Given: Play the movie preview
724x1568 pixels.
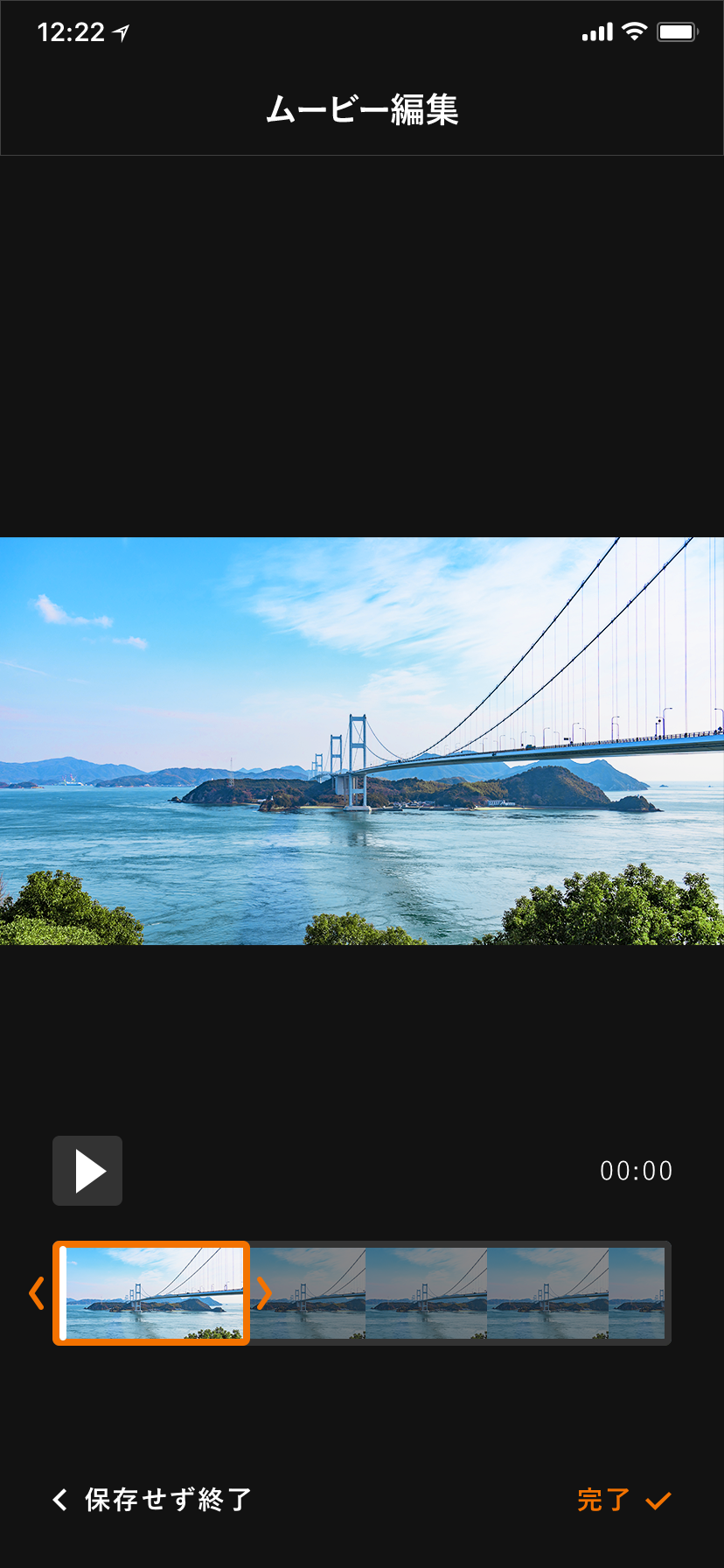Looking at the screenshot, I should 87,1171.
